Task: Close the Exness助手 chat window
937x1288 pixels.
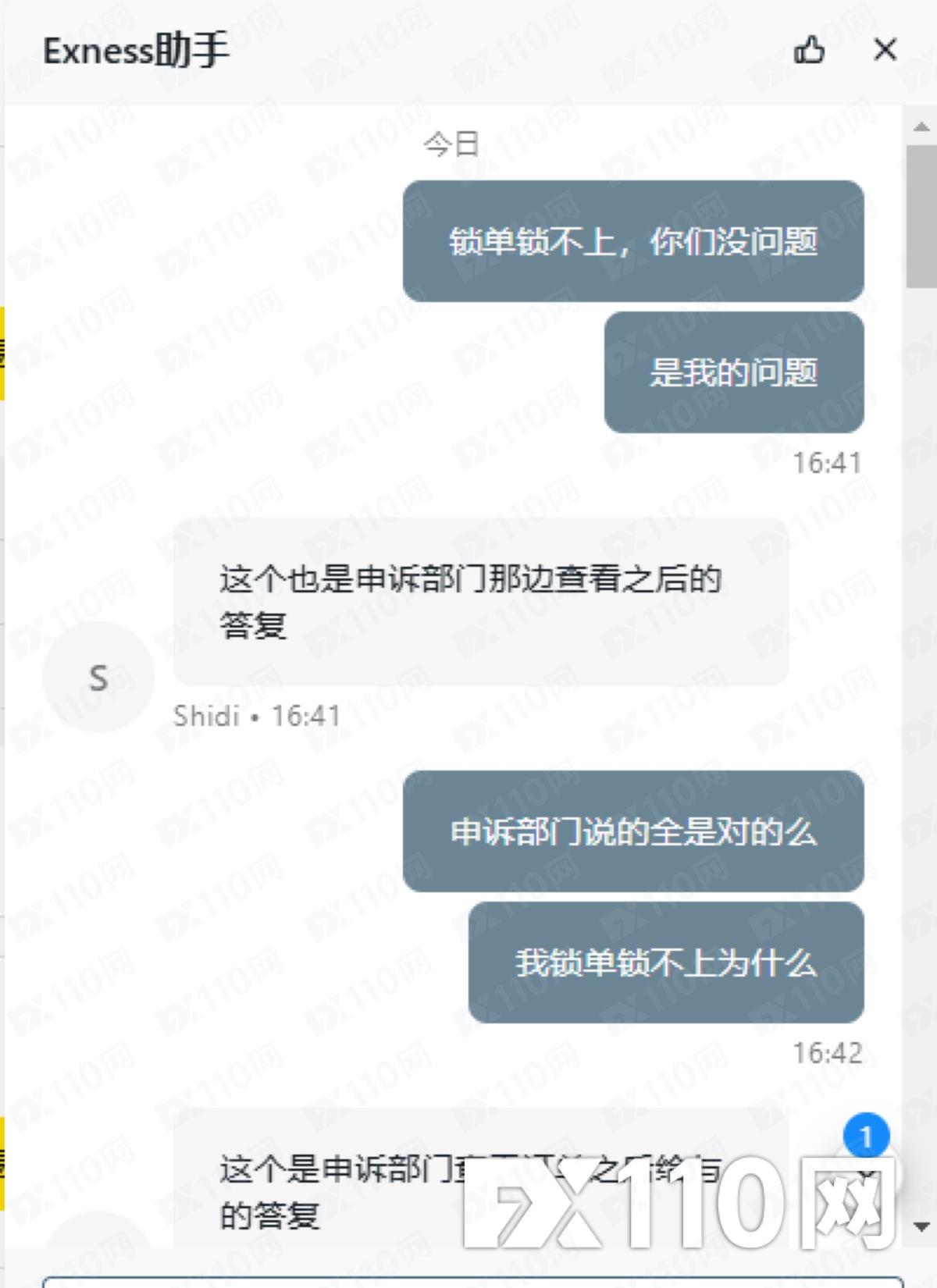Action: [885, 51]
